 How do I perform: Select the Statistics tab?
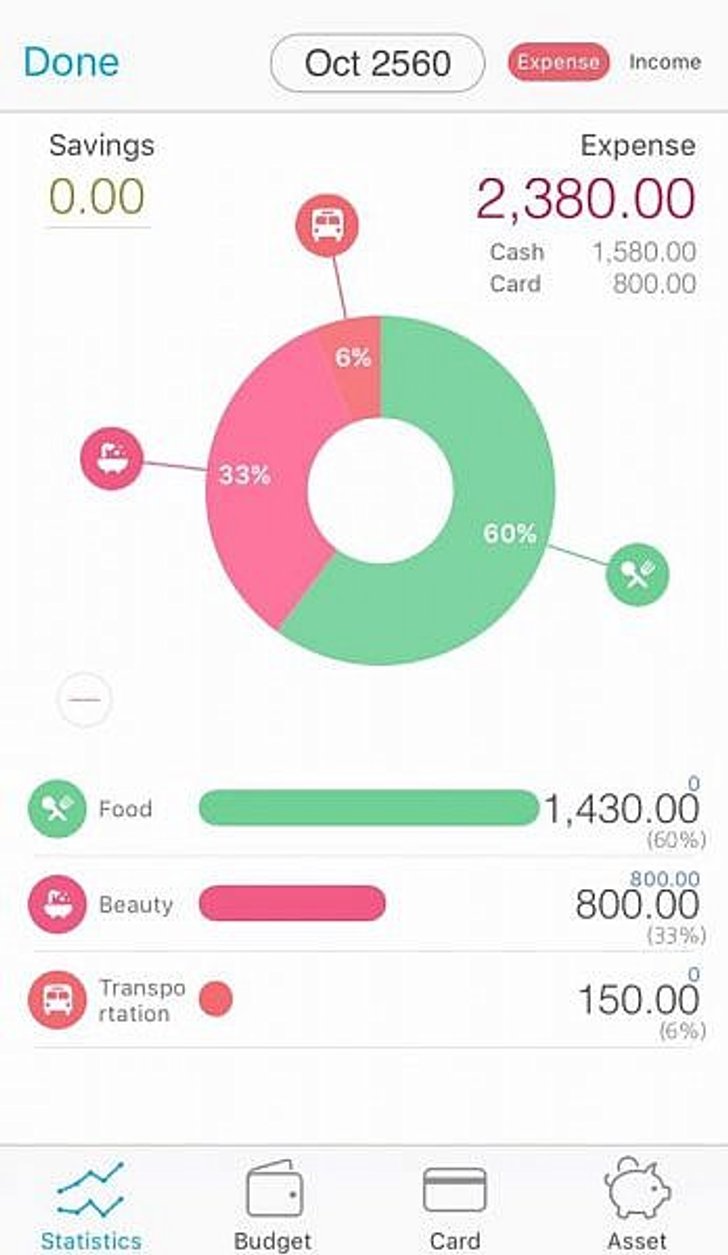tap(91, 1209)
